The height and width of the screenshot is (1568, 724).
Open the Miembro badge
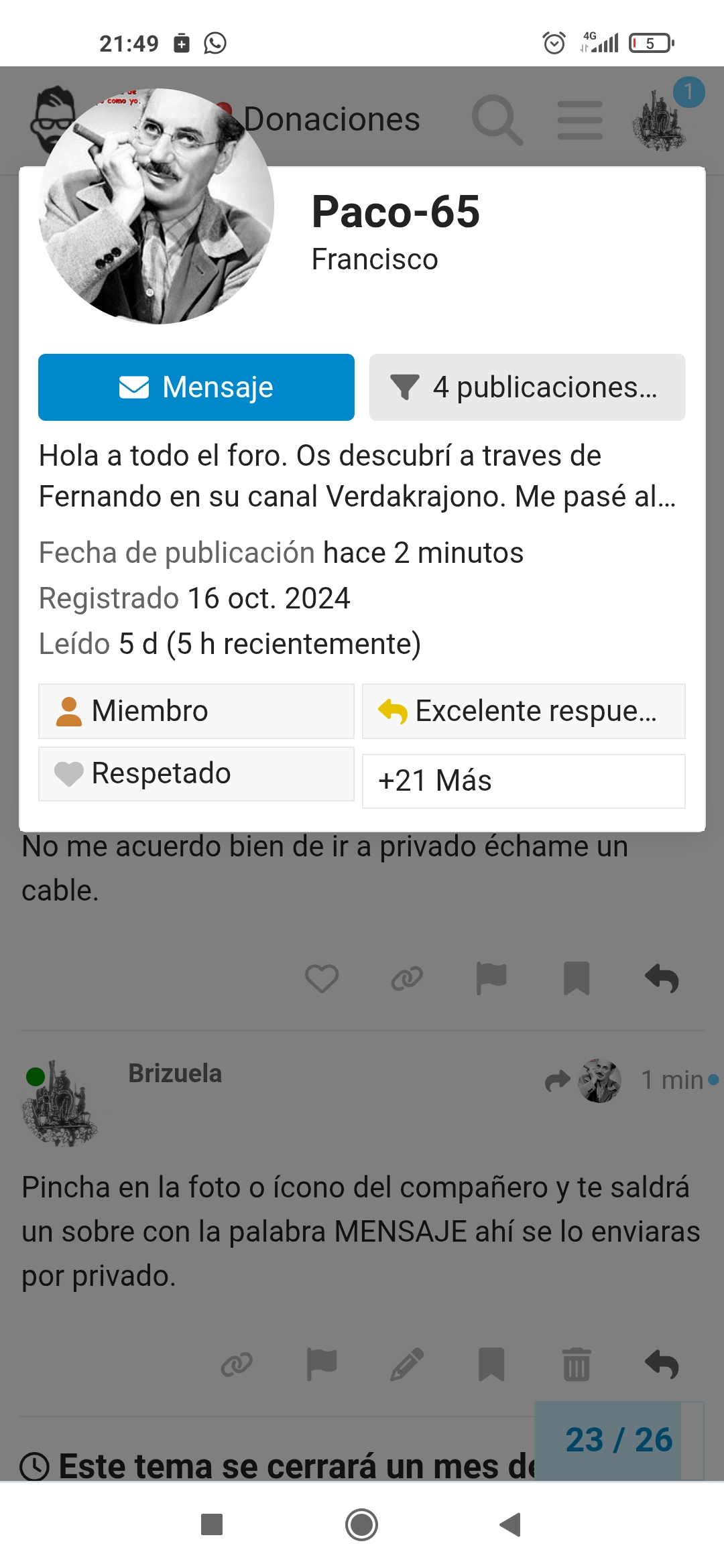pyautogui.click(x=196, y=711)
